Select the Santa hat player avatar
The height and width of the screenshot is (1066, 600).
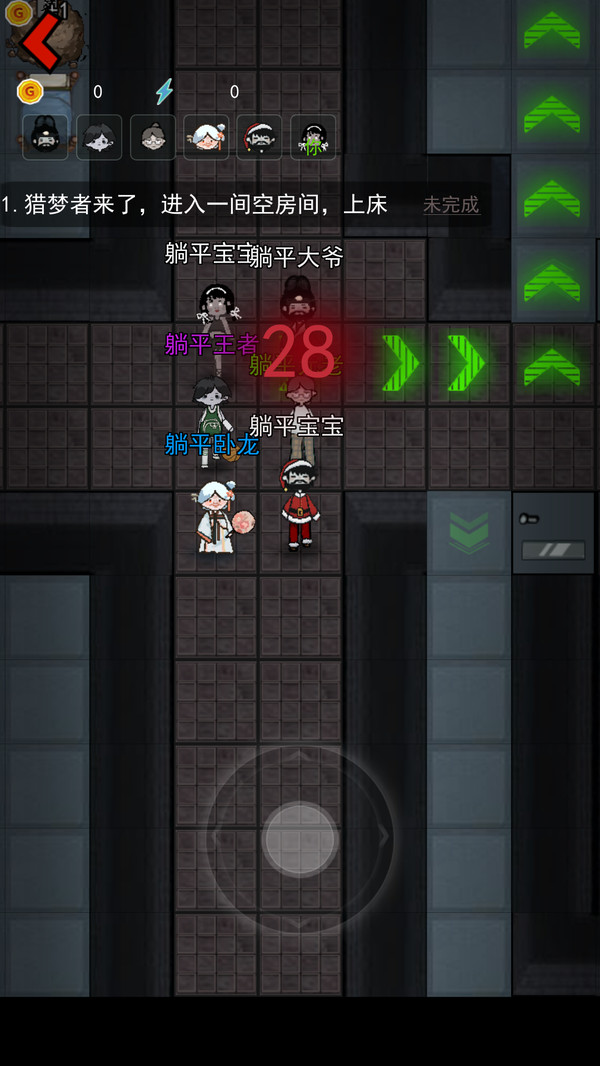(x=260, y=137)
